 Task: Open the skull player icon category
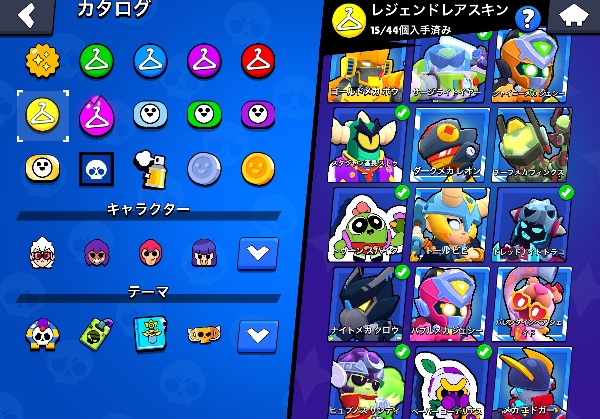(96, 169)
